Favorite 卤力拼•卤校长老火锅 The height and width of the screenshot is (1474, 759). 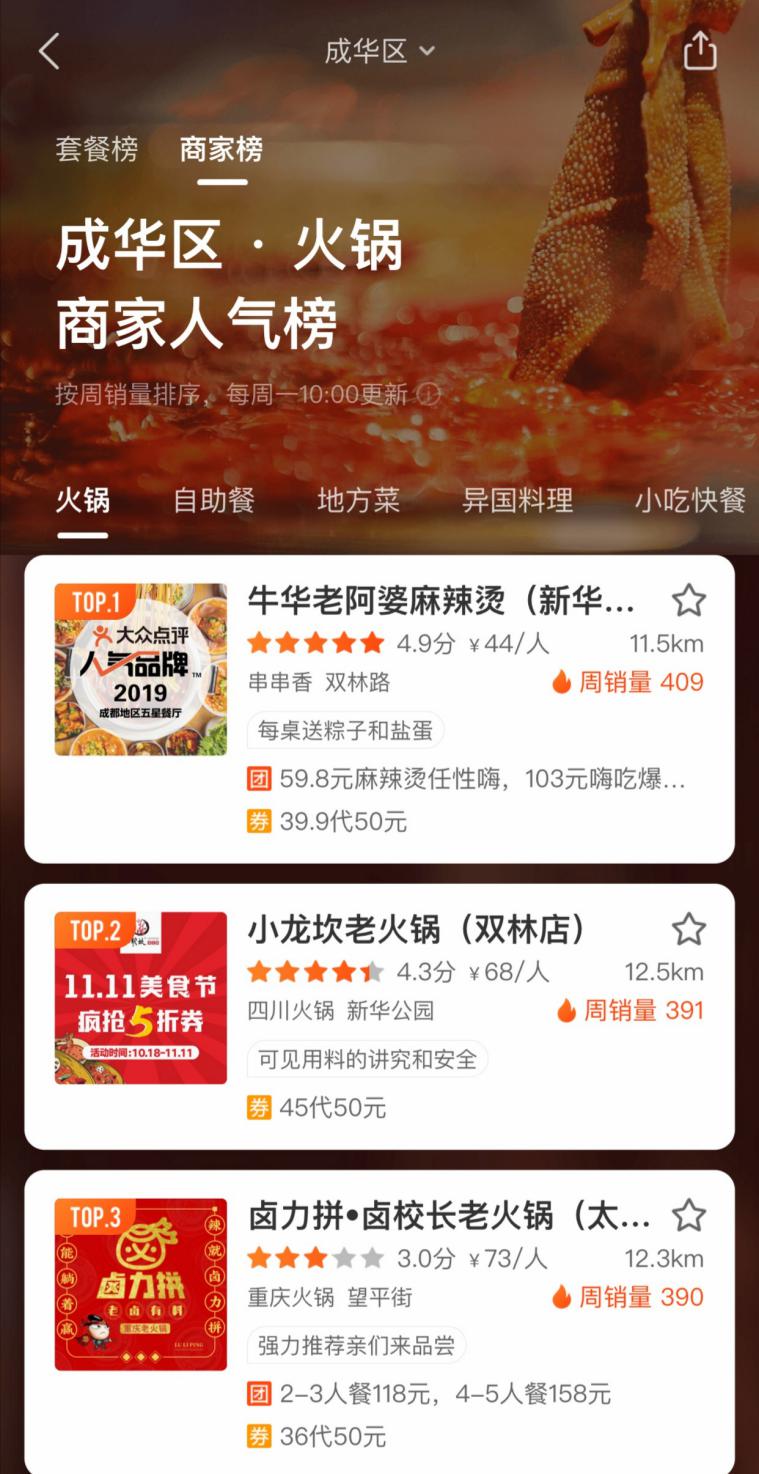click(688, 1216)
